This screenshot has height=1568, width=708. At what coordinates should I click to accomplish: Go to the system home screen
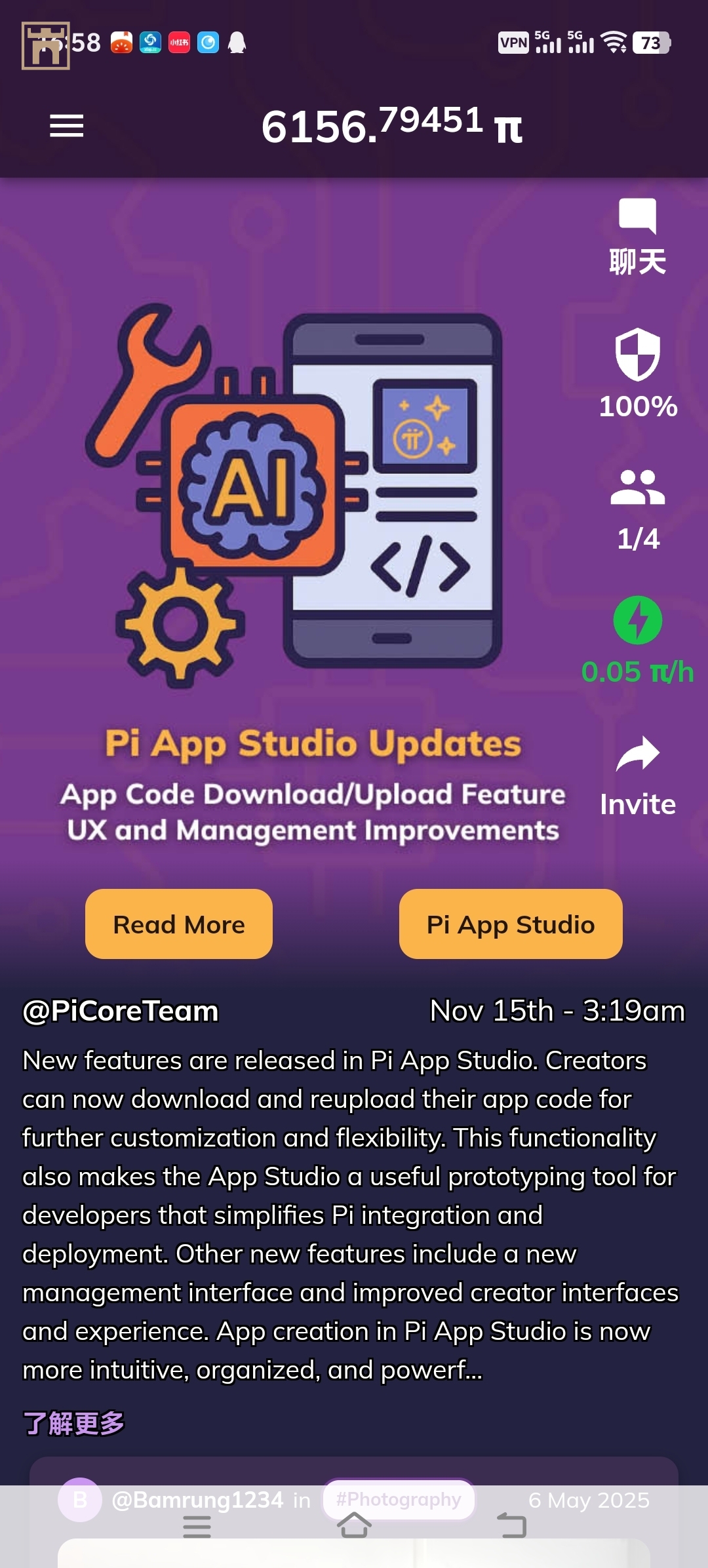click(354, 1526)
